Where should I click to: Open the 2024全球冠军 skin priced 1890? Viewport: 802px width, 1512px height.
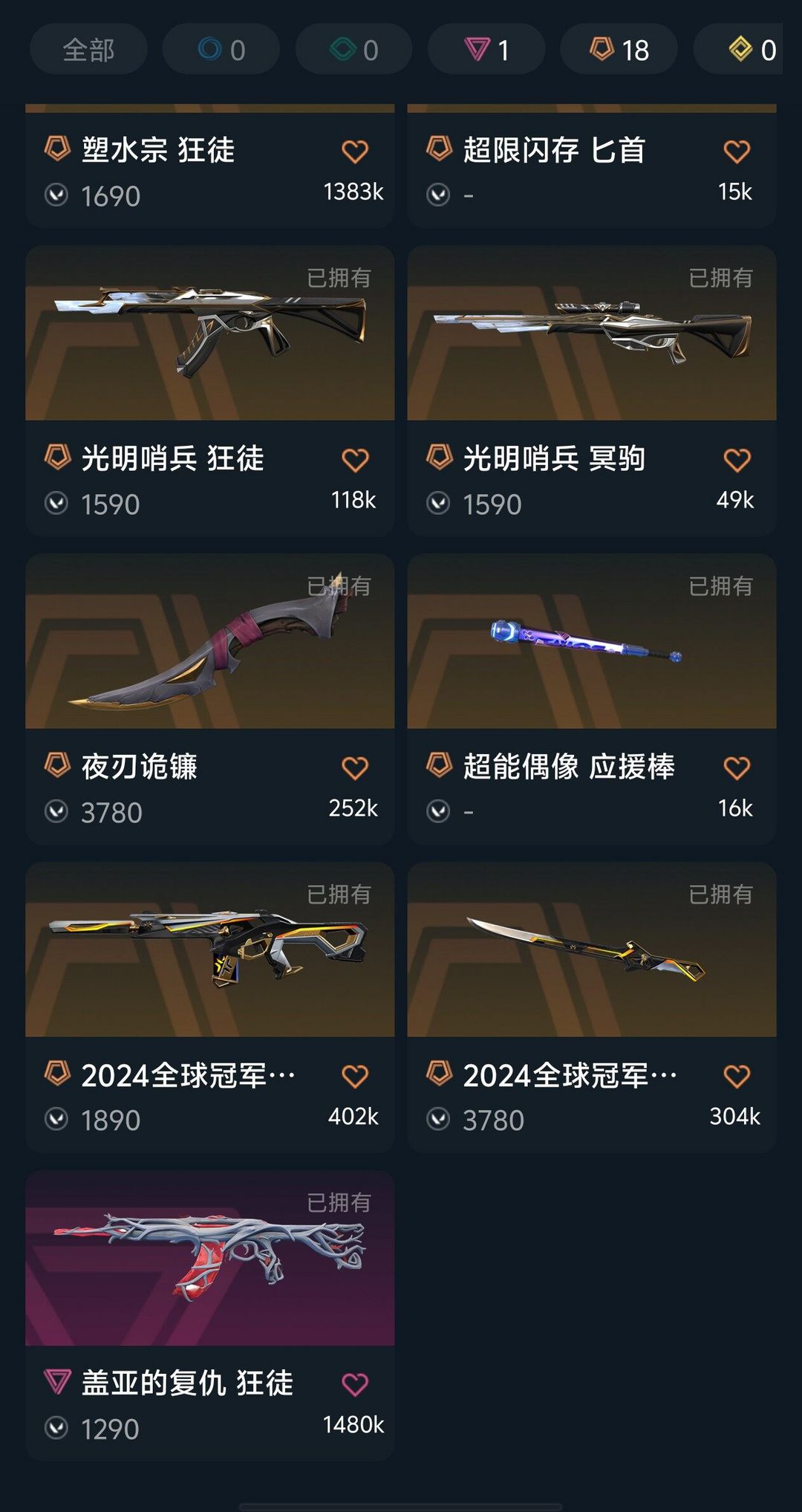pyautogui.click(x=210, y=1008)
